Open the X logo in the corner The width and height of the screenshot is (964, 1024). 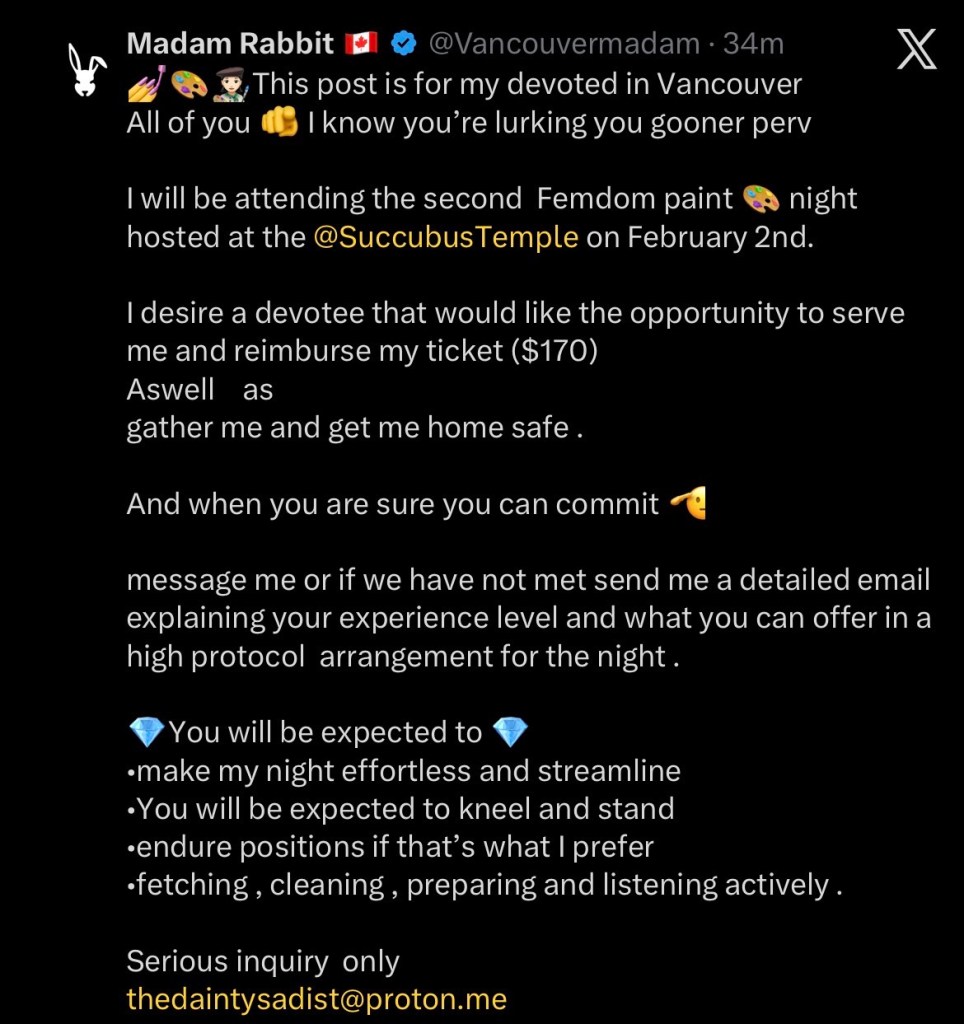[x=915, y=49]
